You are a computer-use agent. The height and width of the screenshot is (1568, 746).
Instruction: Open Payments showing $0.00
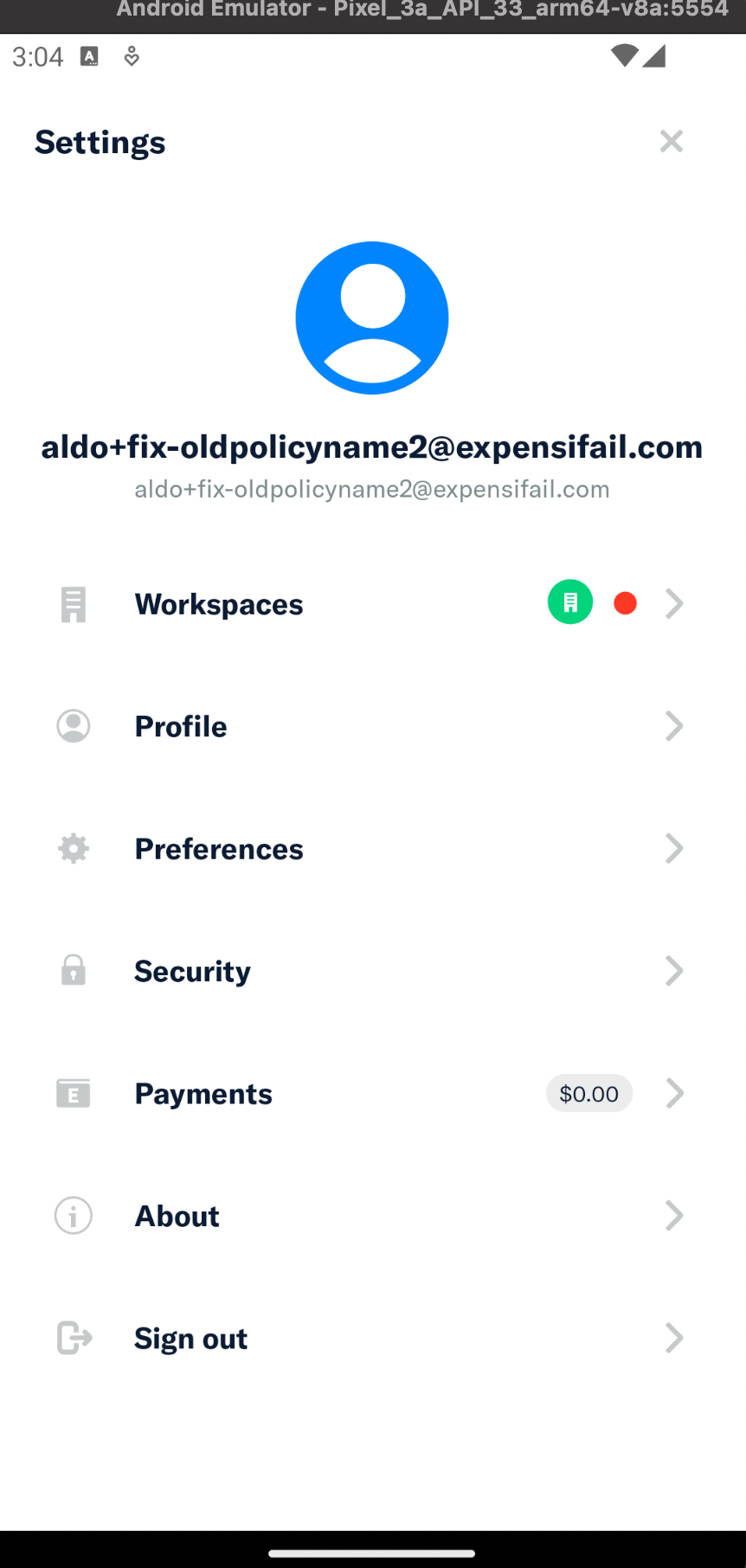click(372, 1094)
